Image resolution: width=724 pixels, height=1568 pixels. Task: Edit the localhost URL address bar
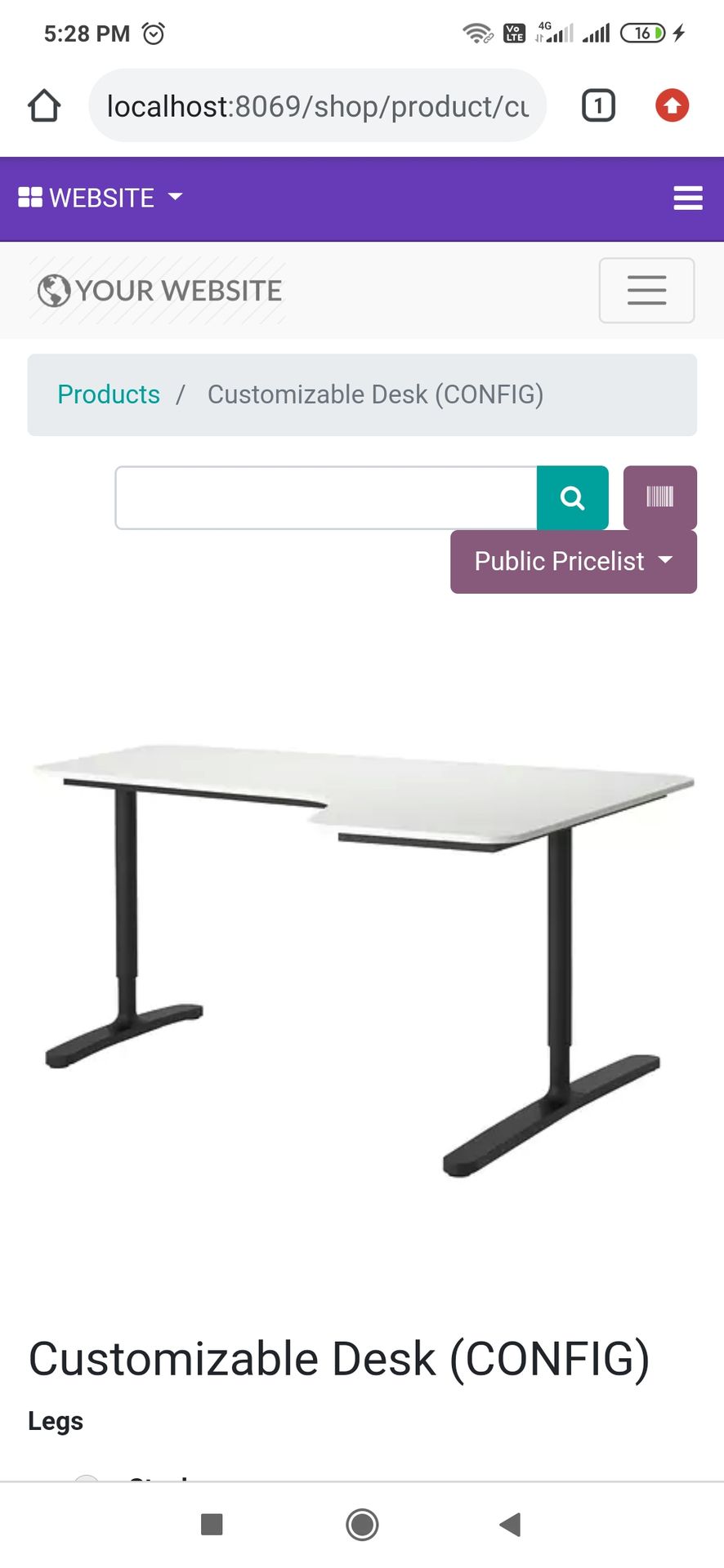pyautogui.click(x=317, y=106)
